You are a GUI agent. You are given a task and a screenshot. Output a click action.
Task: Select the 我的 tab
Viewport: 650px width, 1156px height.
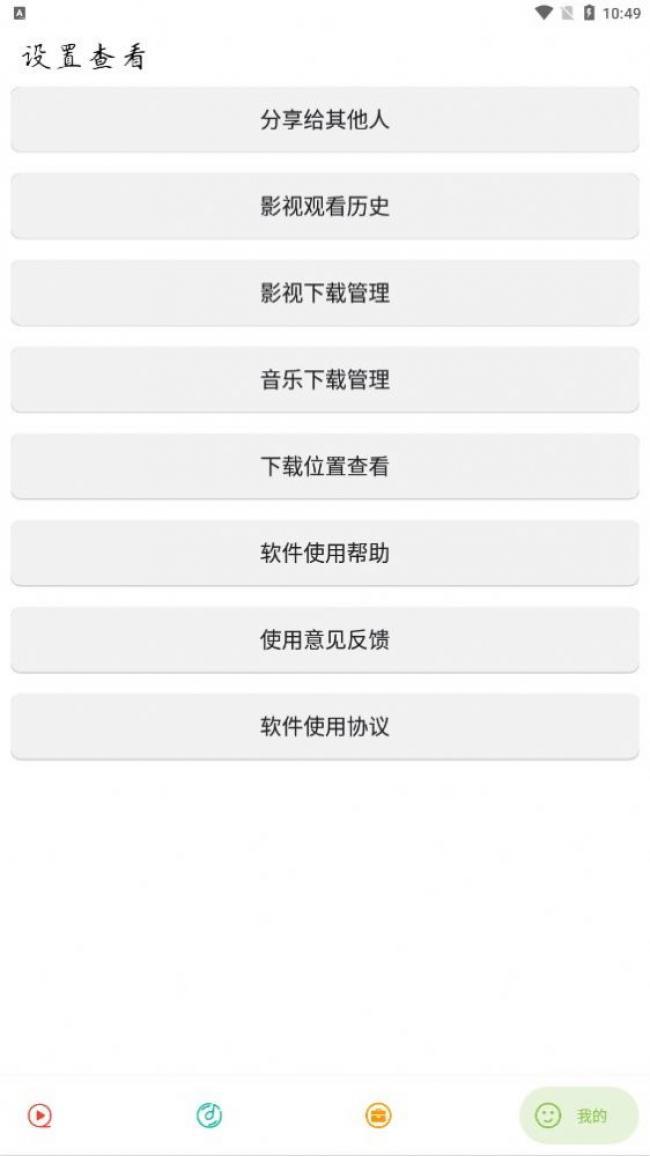tap(578, 1115)
